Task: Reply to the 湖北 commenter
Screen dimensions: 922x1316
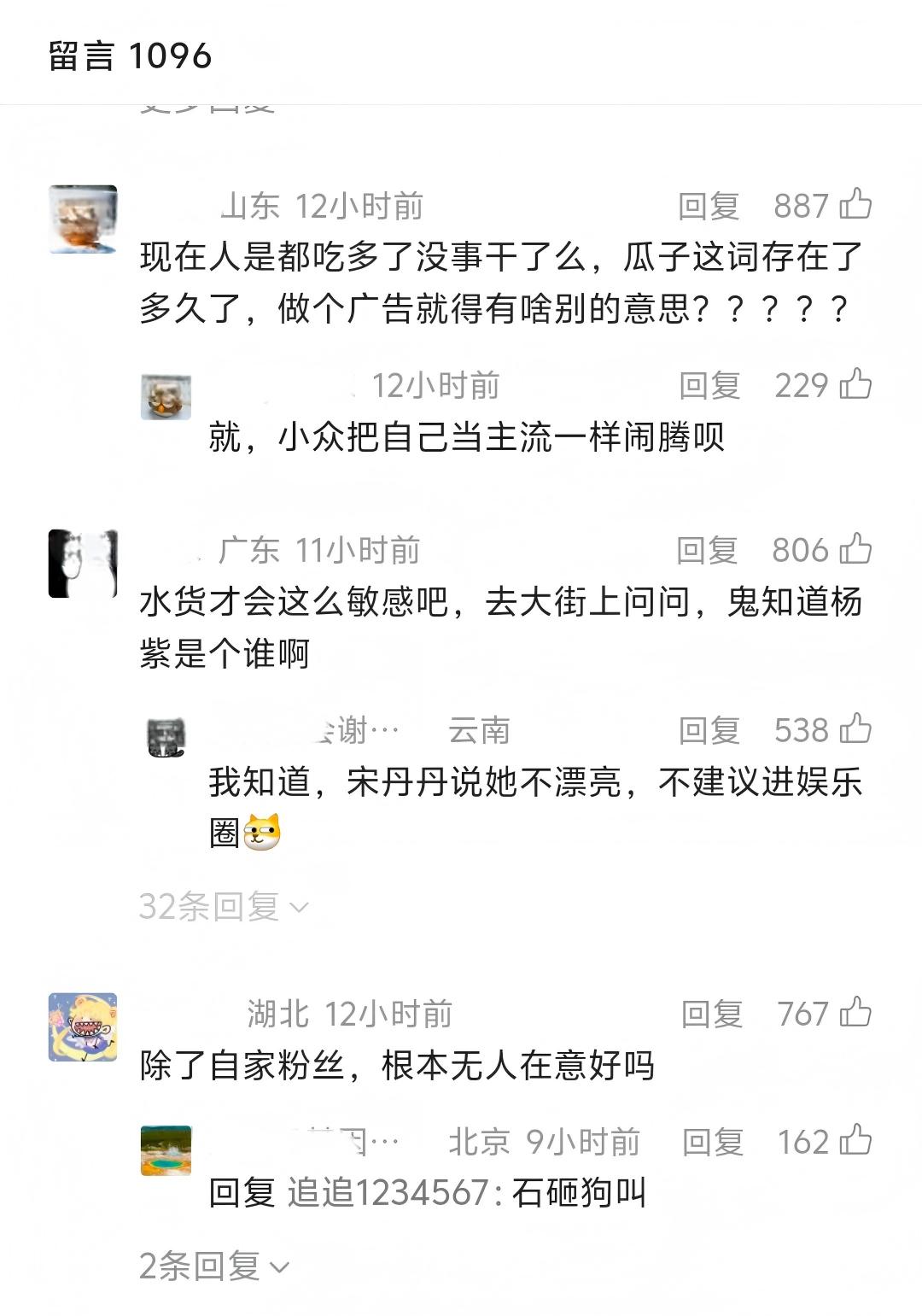Action: coord(712,1014)
